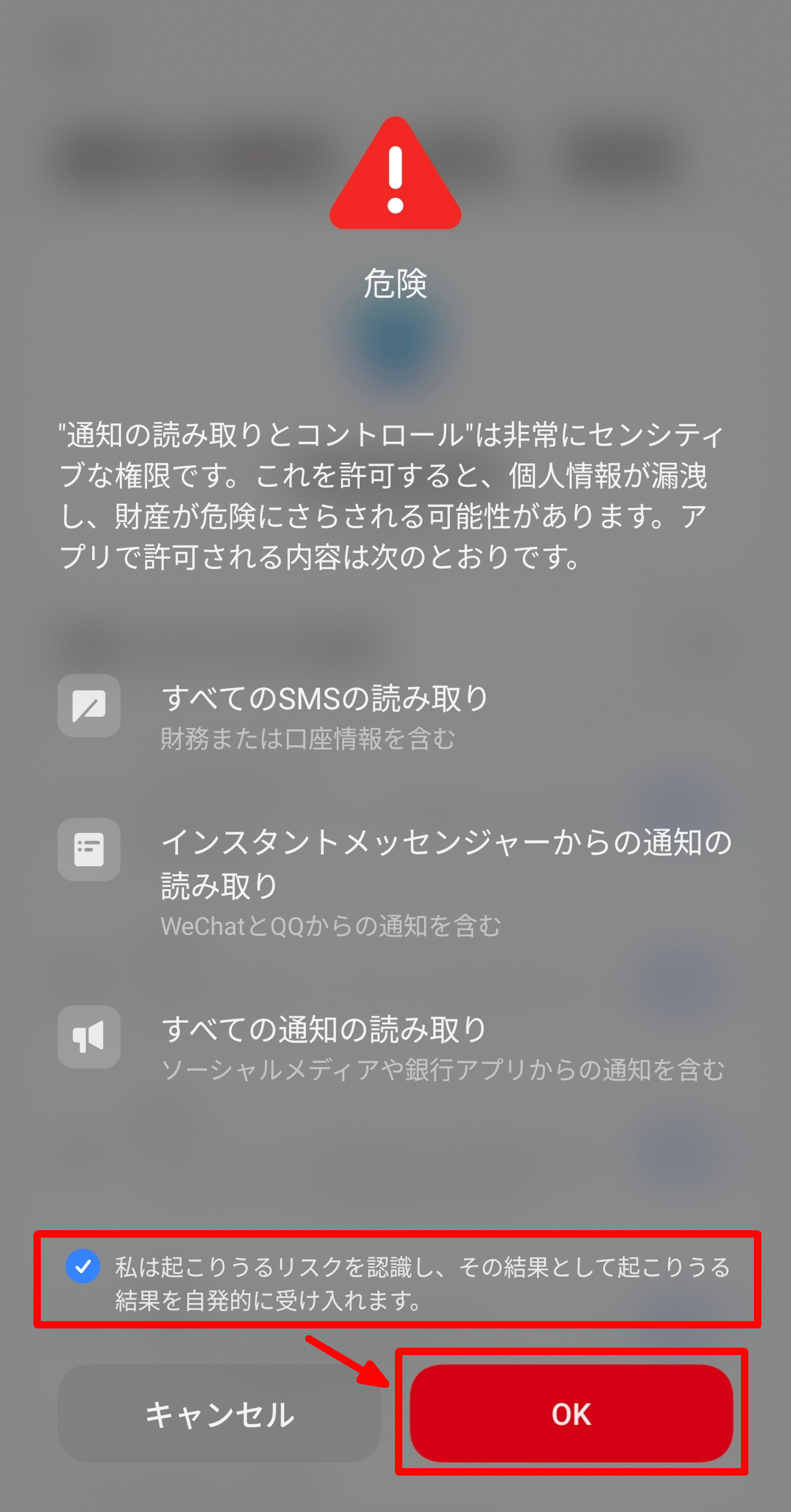Confirm the permission with the red OK button
The image size is (791, 1512).
(571, 1414)
